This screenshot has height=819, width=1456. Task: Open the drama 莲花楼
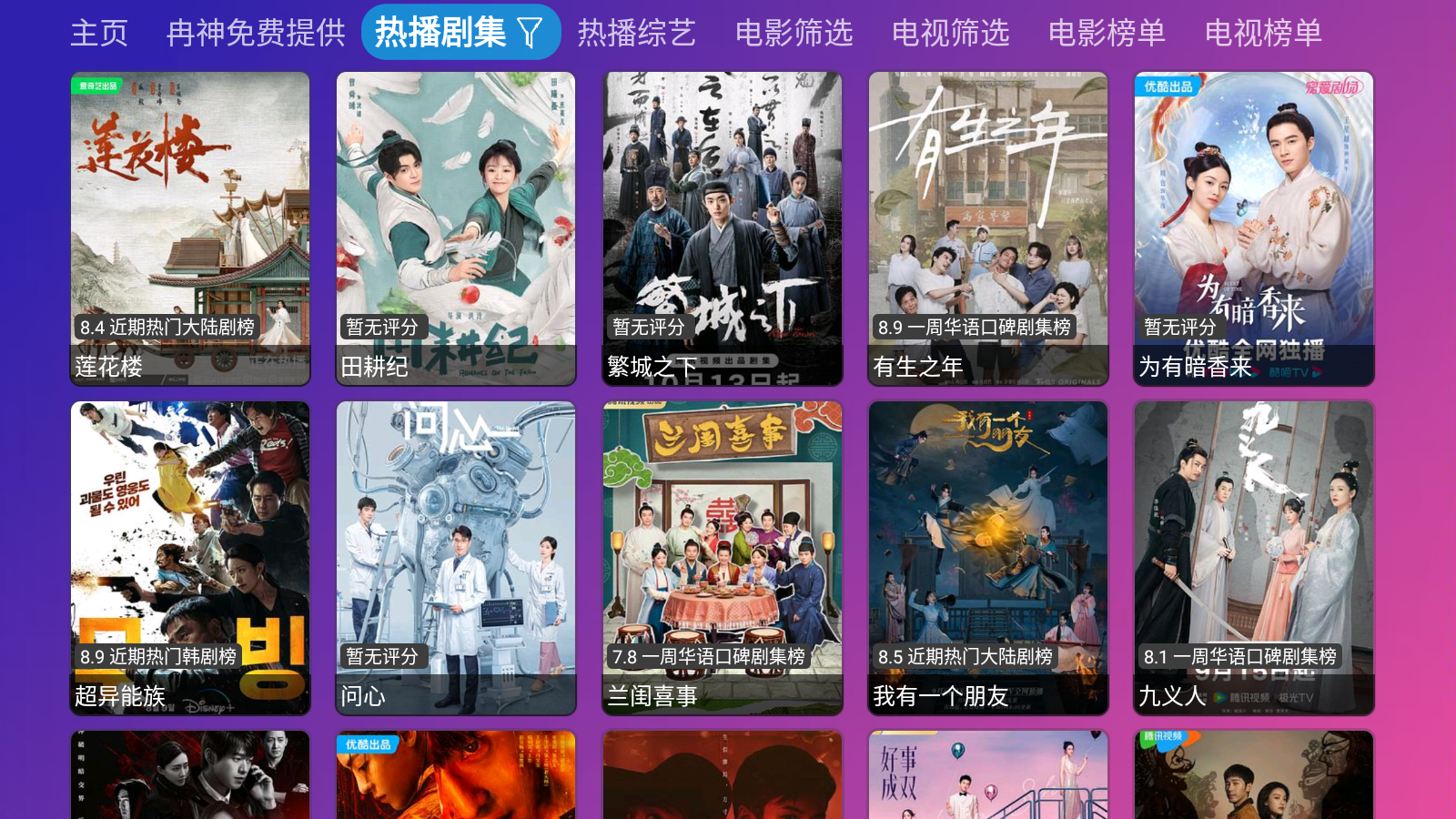190,227
